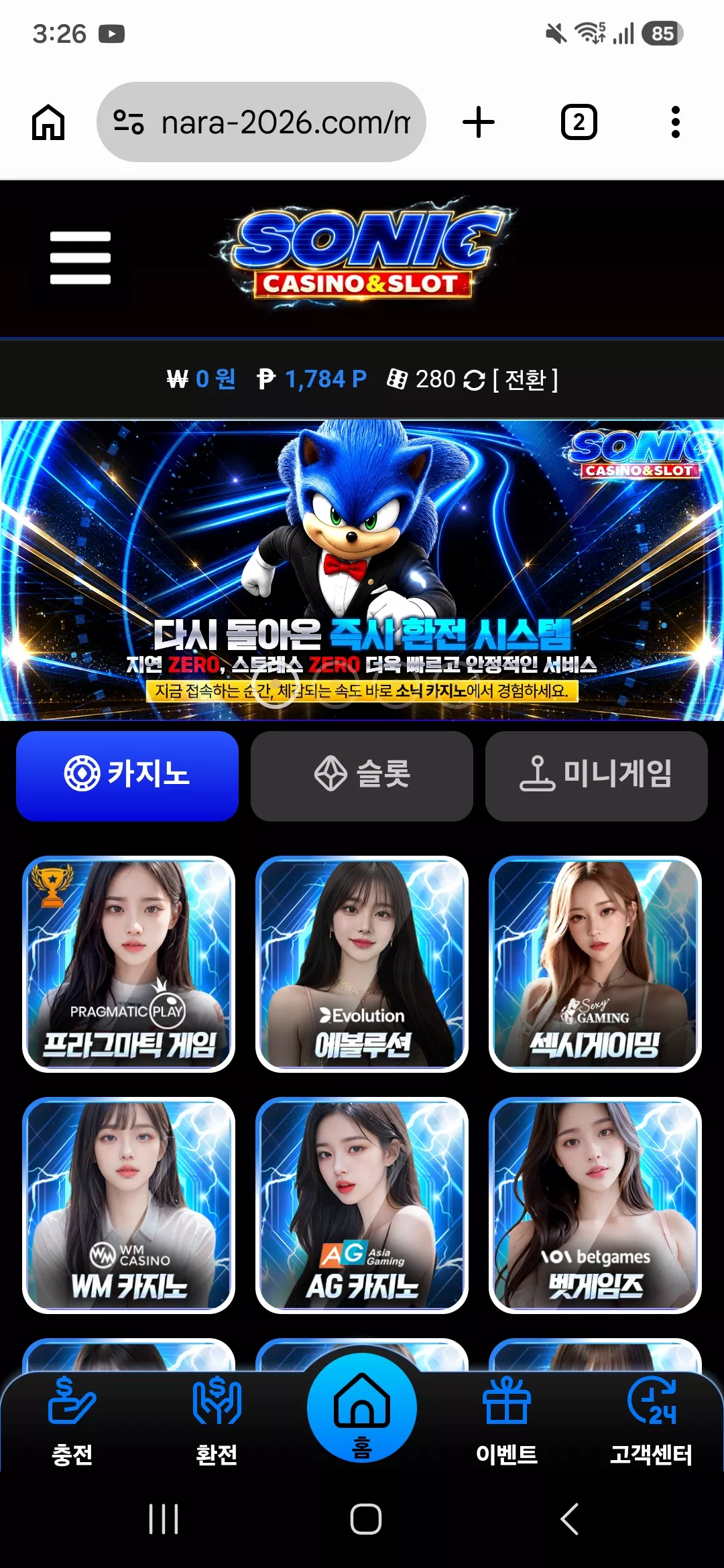
Task: Go to 충전 in bottom navigation
Action: coord(72,1421)
